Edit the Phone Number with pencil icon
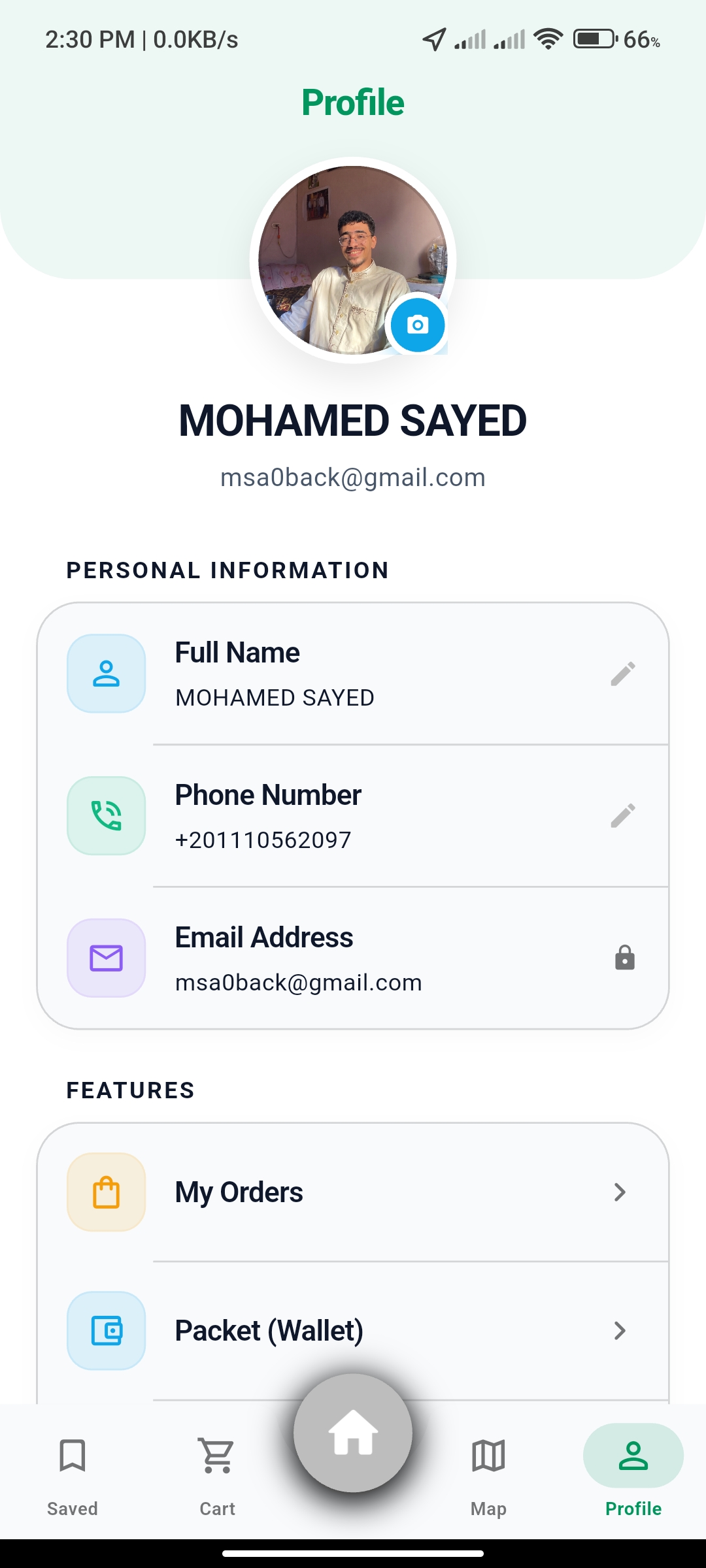The height and width of the screenshot is (1568, 706). click(x=623, y=815)
